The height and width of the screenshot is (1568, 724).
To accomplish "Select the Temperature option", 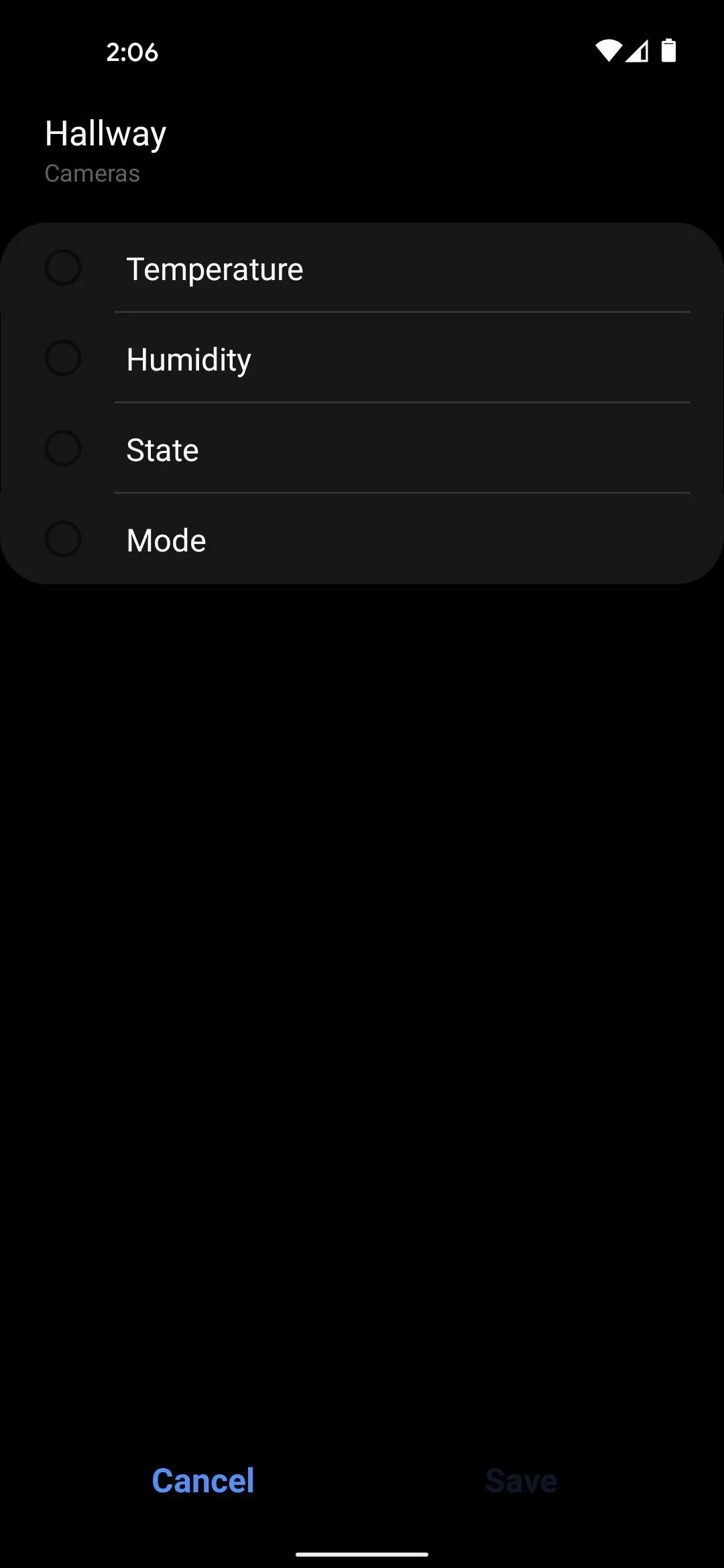I will [362, 268].
